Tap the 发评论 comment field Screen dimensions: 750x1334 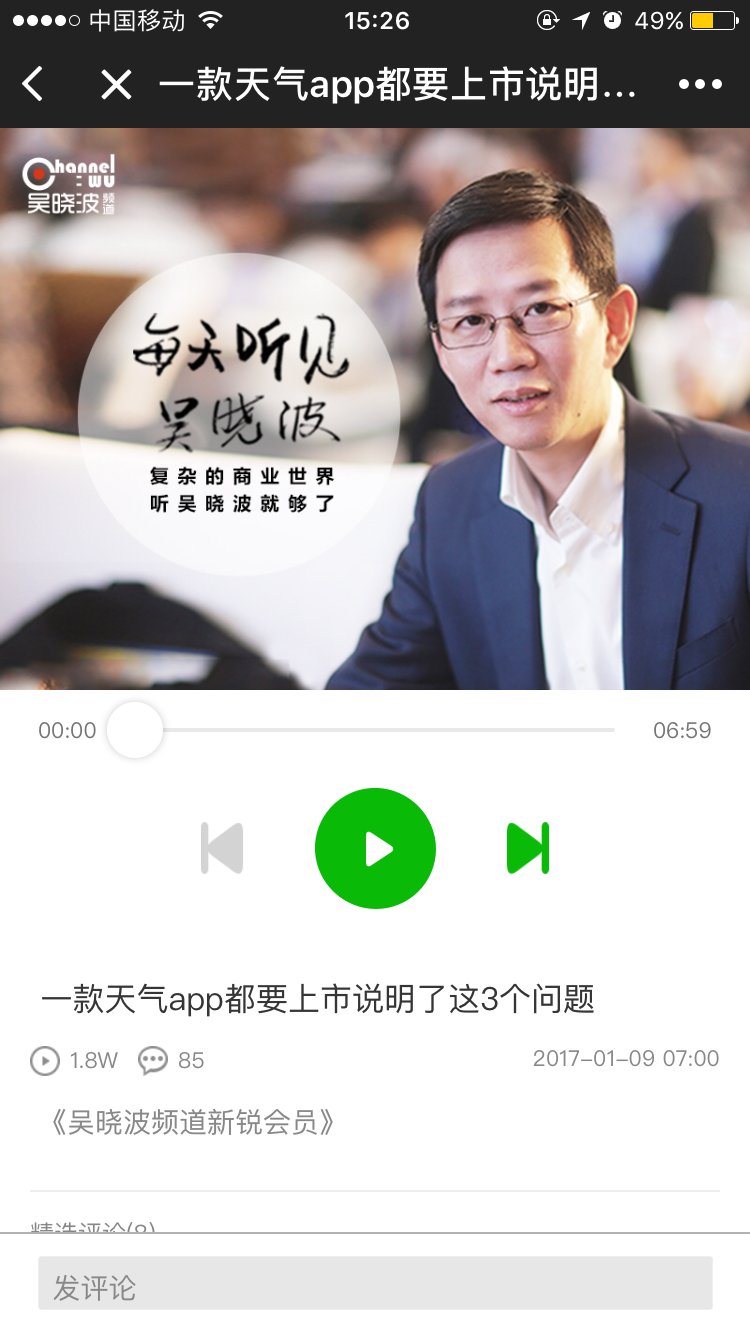click(375, 1285)
